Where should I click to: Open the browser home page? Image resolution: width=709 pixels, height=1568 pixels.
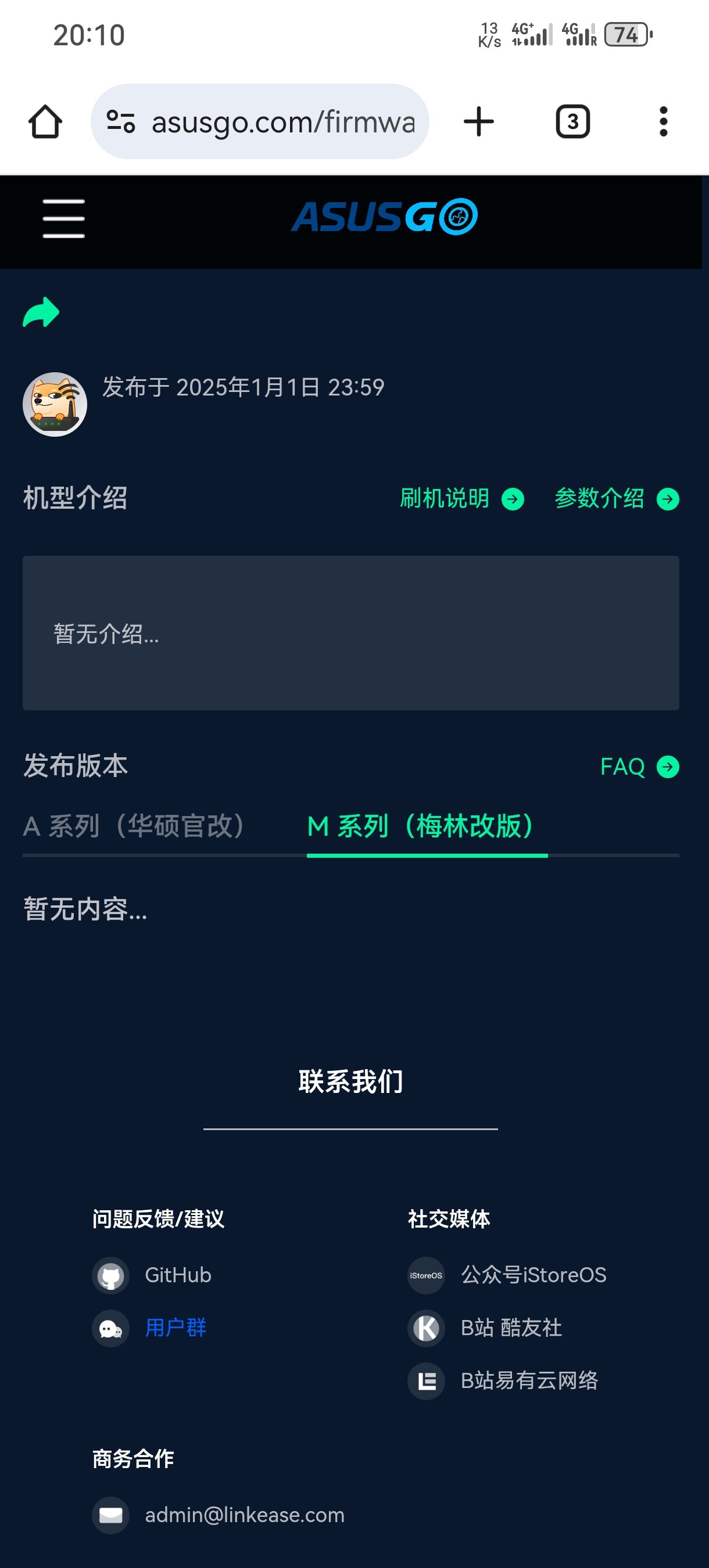pyautogui.click(x=45, y=122)
